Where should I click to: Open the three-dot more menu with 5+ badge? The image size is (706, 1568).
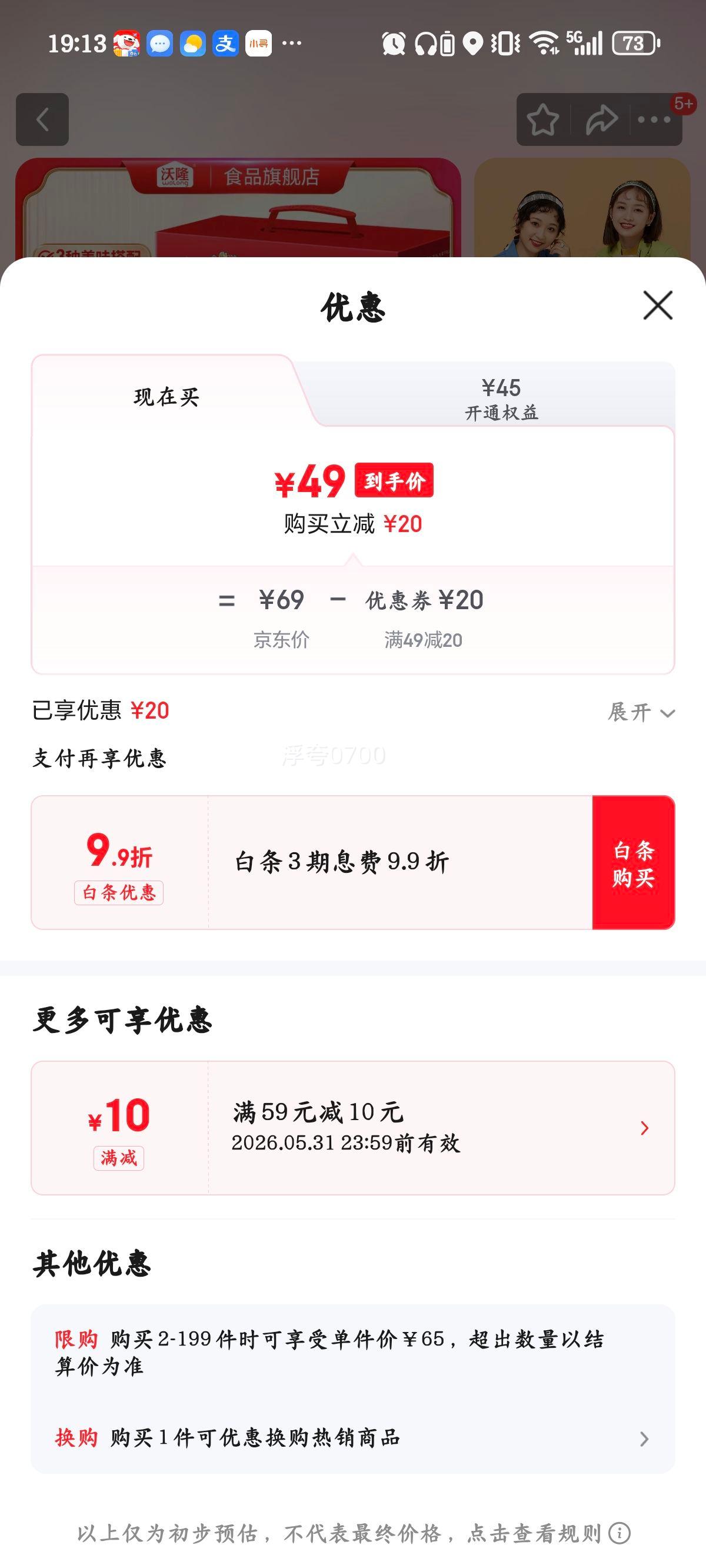click(654, 120)
